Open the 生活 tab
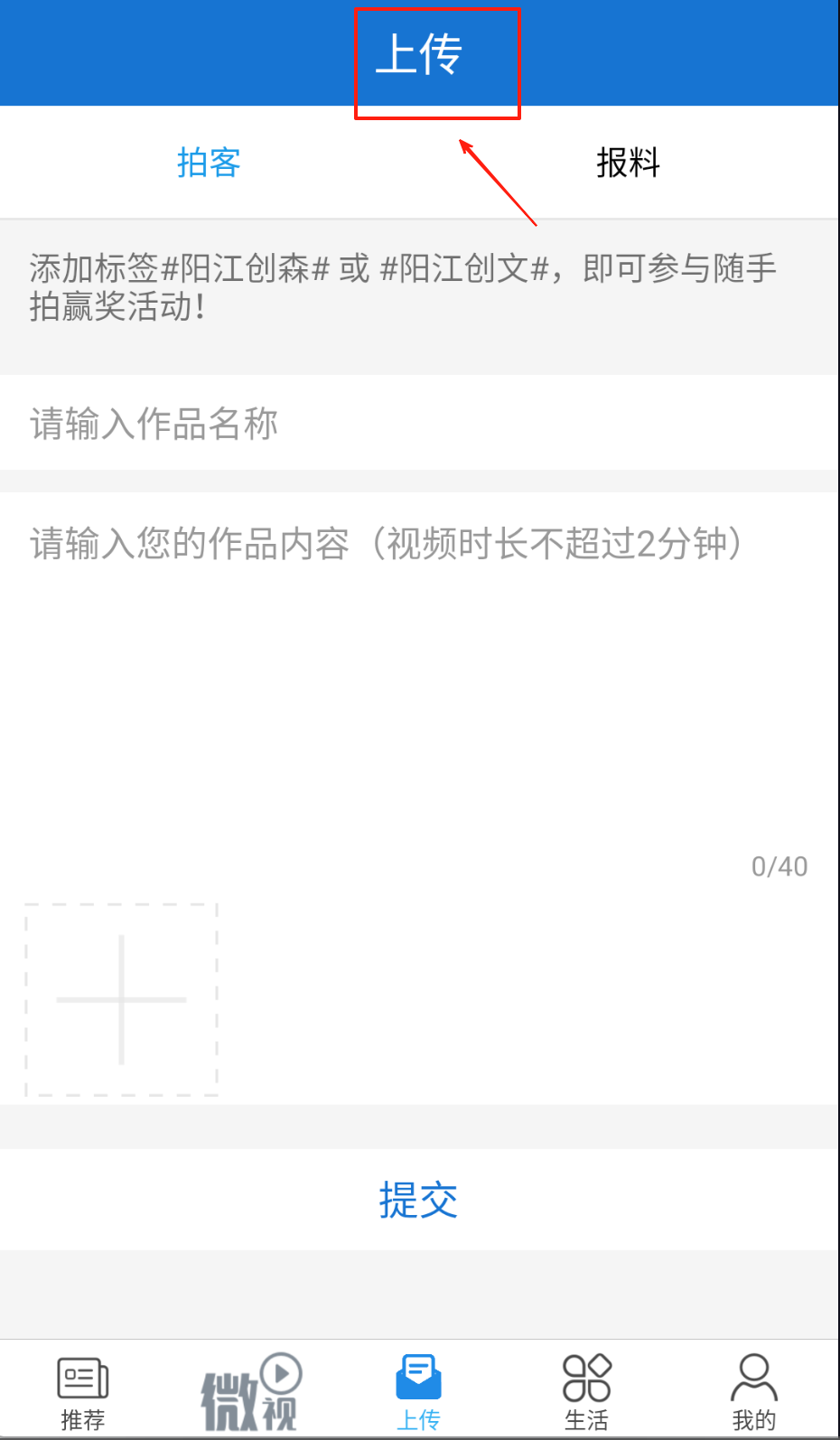This screenshot has width=840, height=1440. coord(586,1393)
